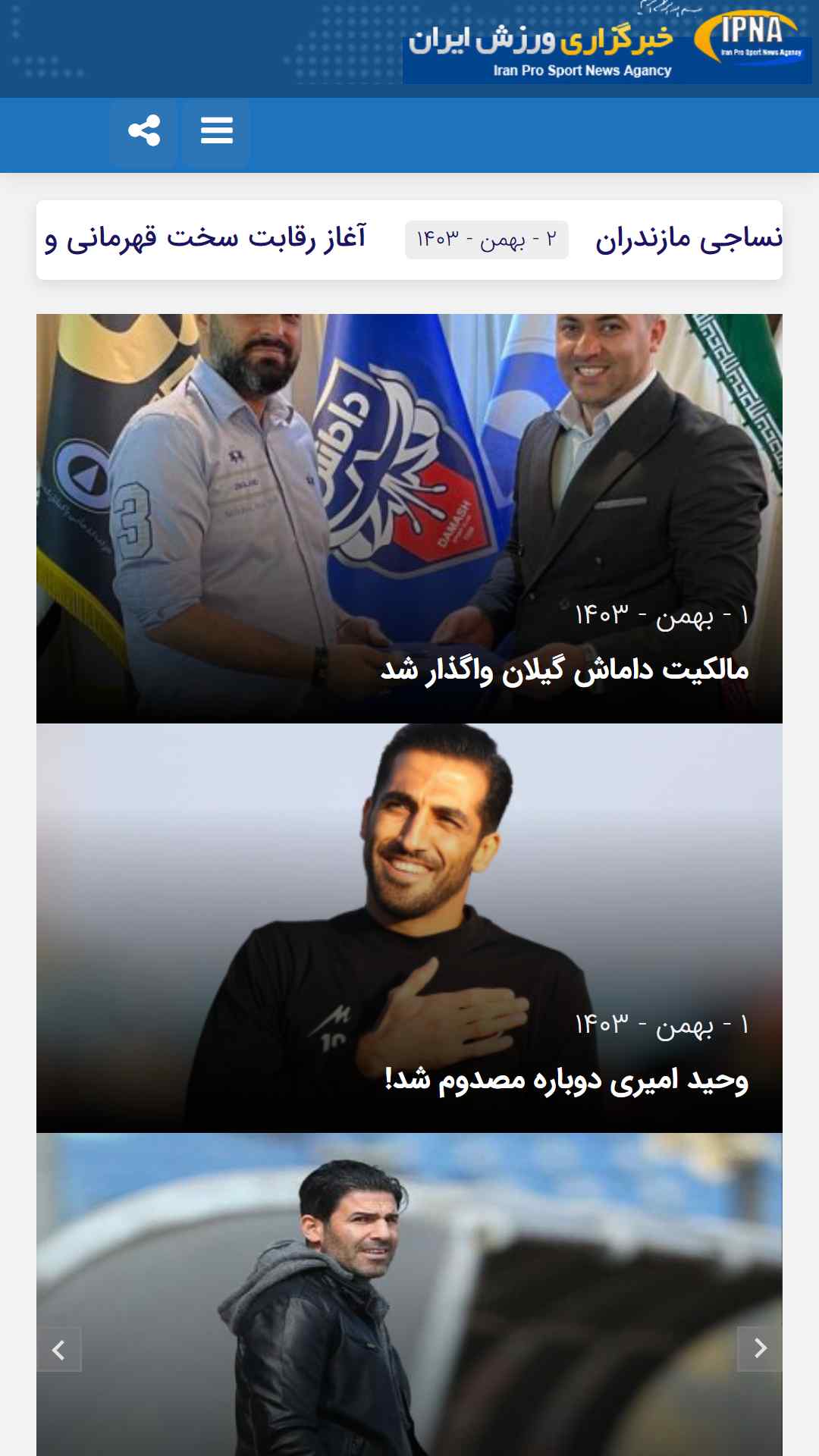The image size is (819, 1456).
Task: Open the hamburger navigation menu
Action: (x=216, y=131)
